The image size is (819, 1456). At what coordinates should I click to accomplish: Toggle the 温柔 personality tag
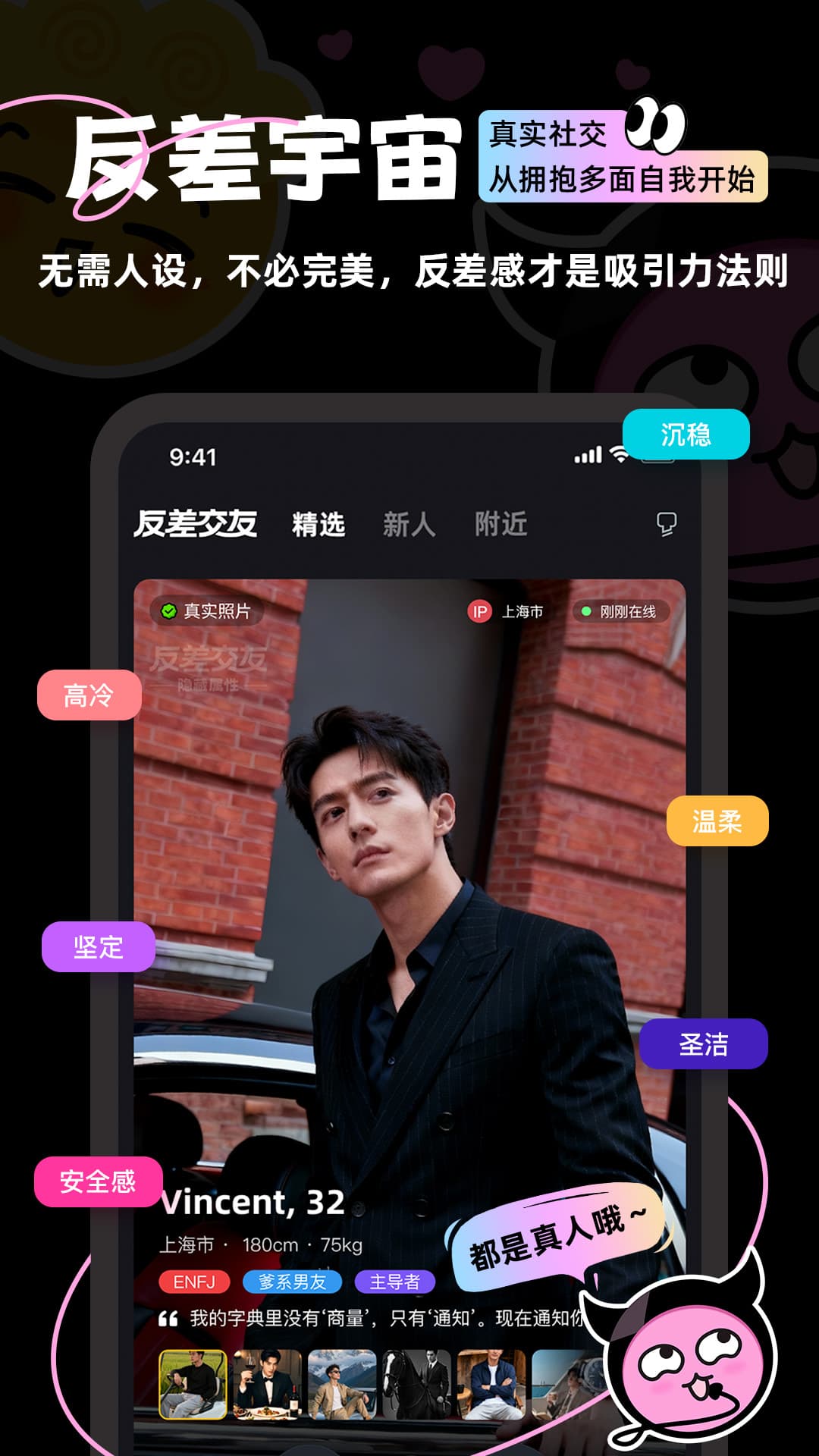(717, 821)
